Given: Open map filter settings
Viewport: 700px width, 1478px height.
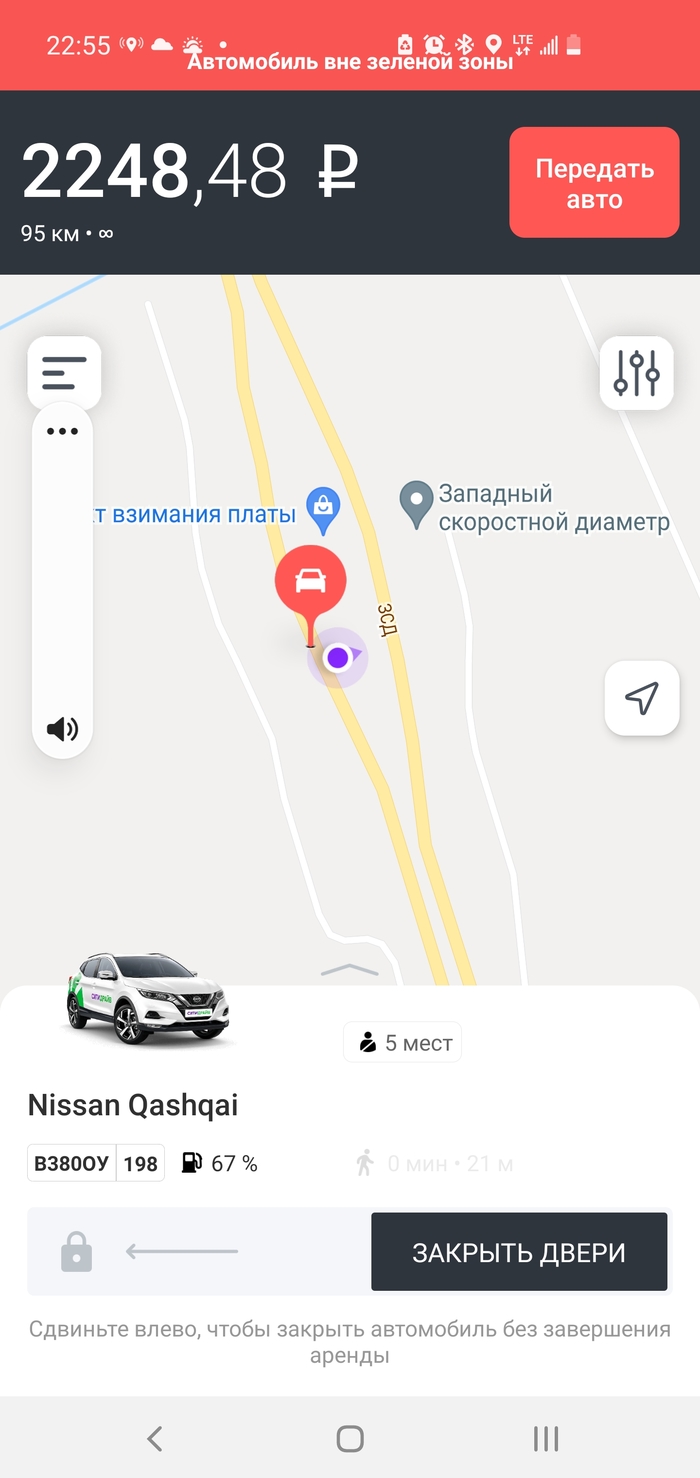Looking at the screenshot, I should 636,373.
